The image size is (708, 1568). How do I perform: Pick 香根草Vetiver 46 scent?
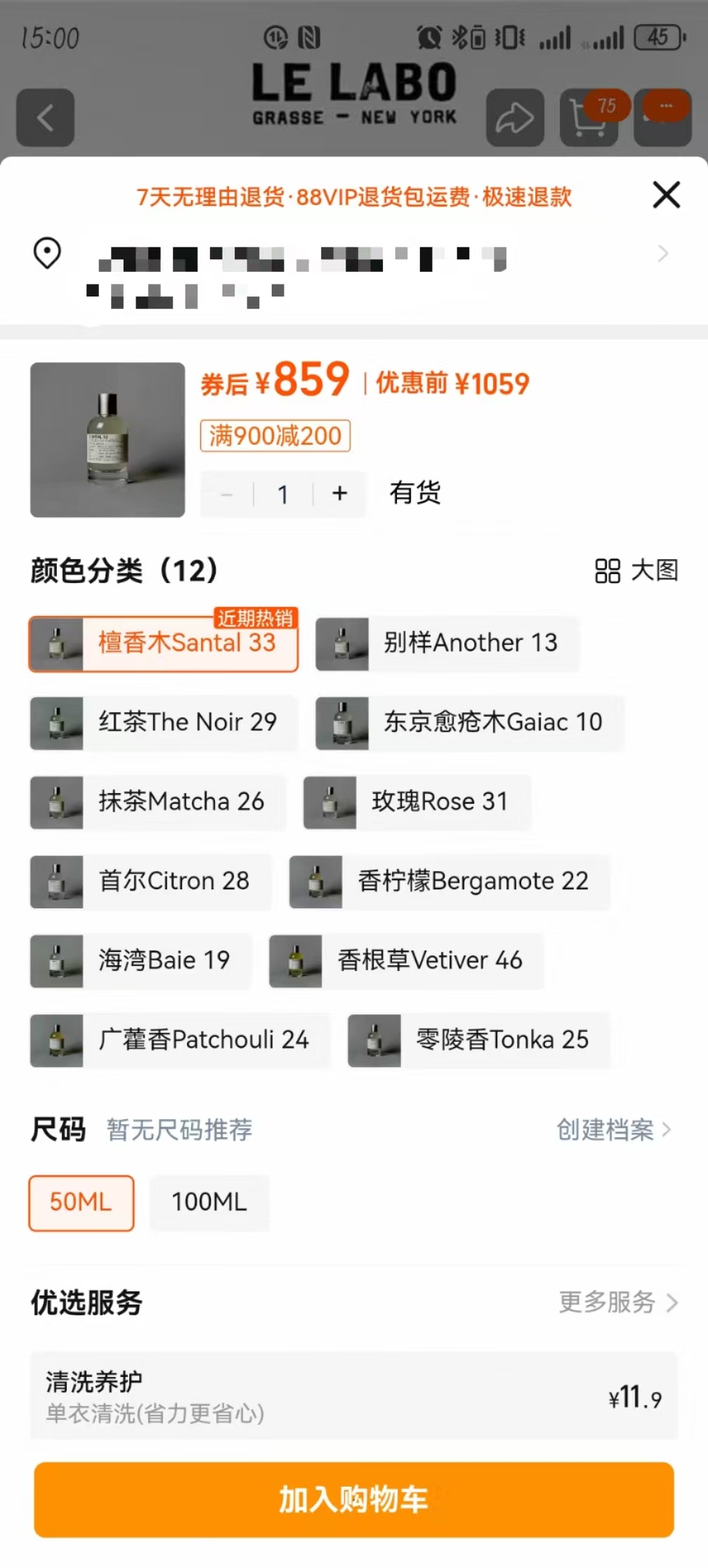406,960
